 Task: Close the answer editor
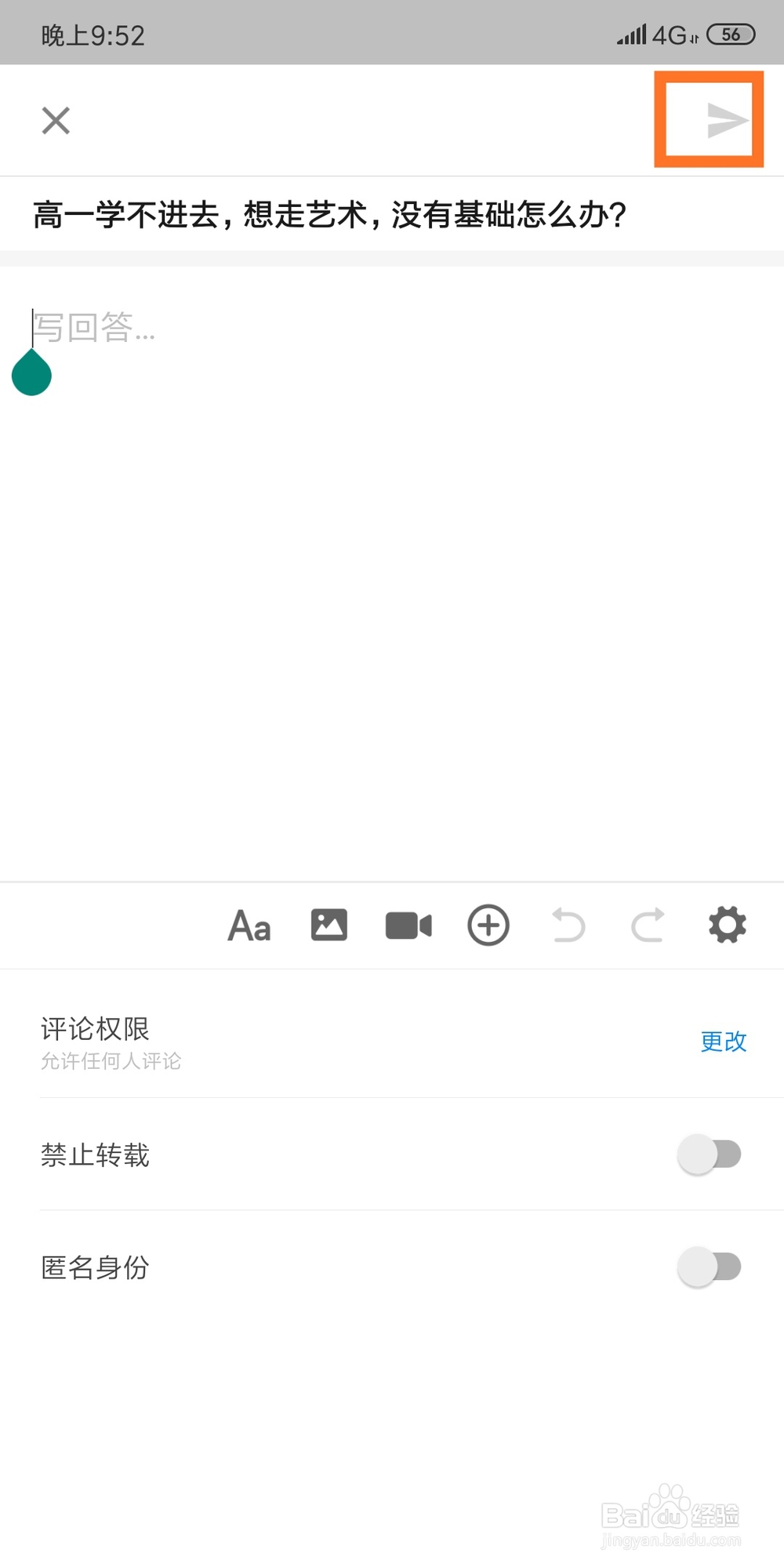pyautogui.click(x=55, y=121)
